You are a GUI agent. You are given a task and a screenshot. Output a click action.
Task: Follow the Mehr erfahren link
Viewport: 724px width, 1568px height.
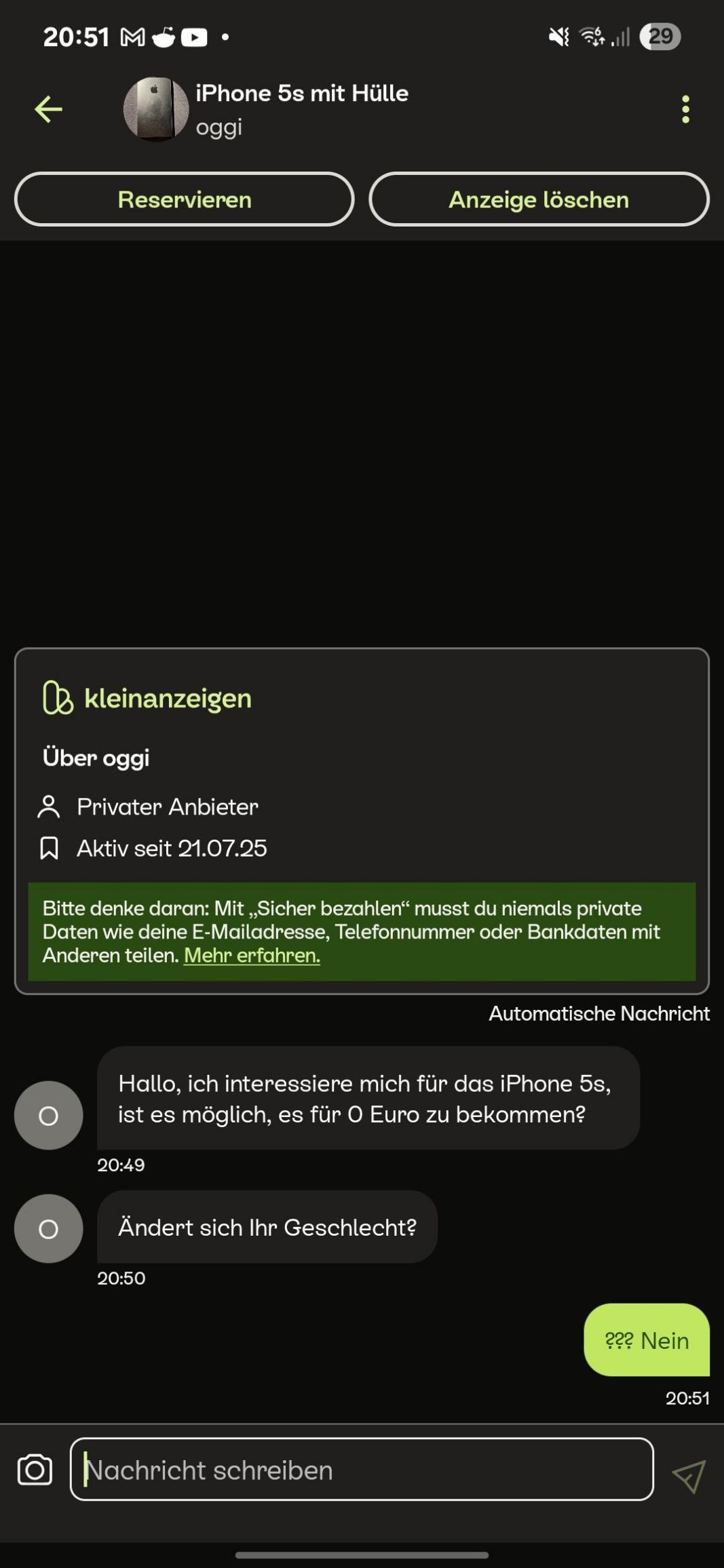[x=252, y=955]
